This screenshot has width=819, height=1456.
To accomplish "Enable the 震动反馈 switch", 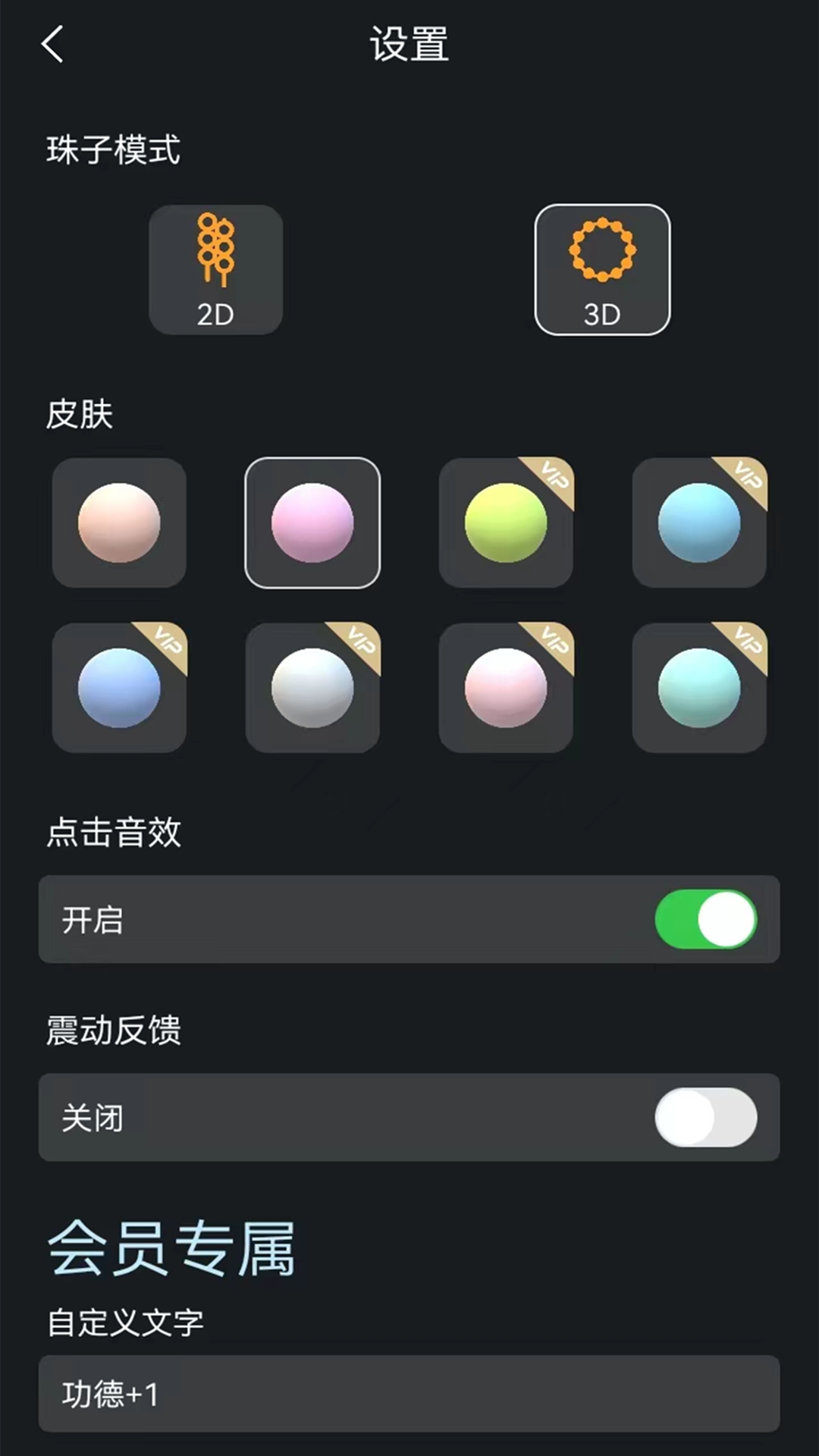I will (x=705, y=1117).
